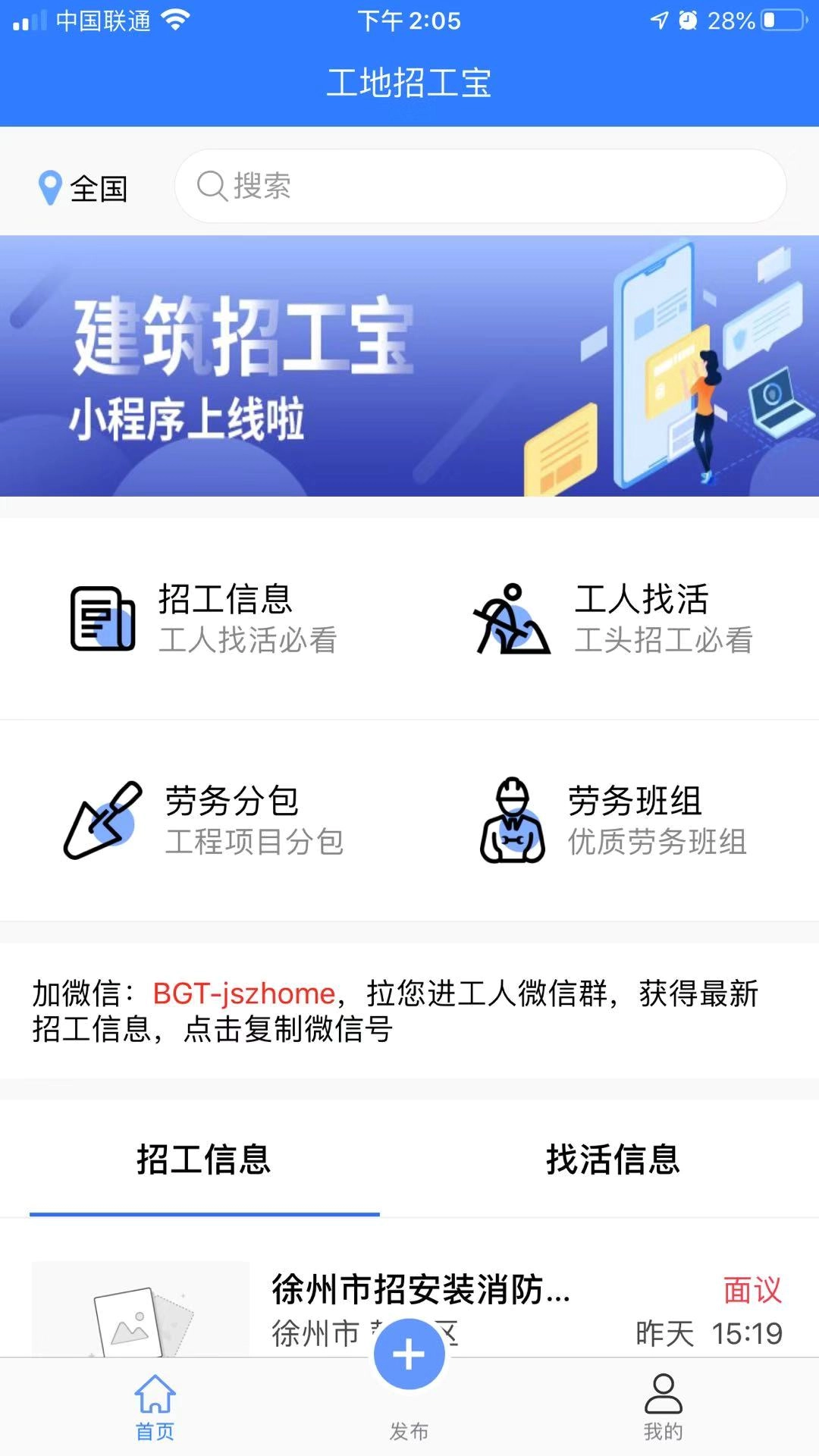819x1456 pixels.
Task: Tap the 搜索 search box
Action: pos(479,187)
